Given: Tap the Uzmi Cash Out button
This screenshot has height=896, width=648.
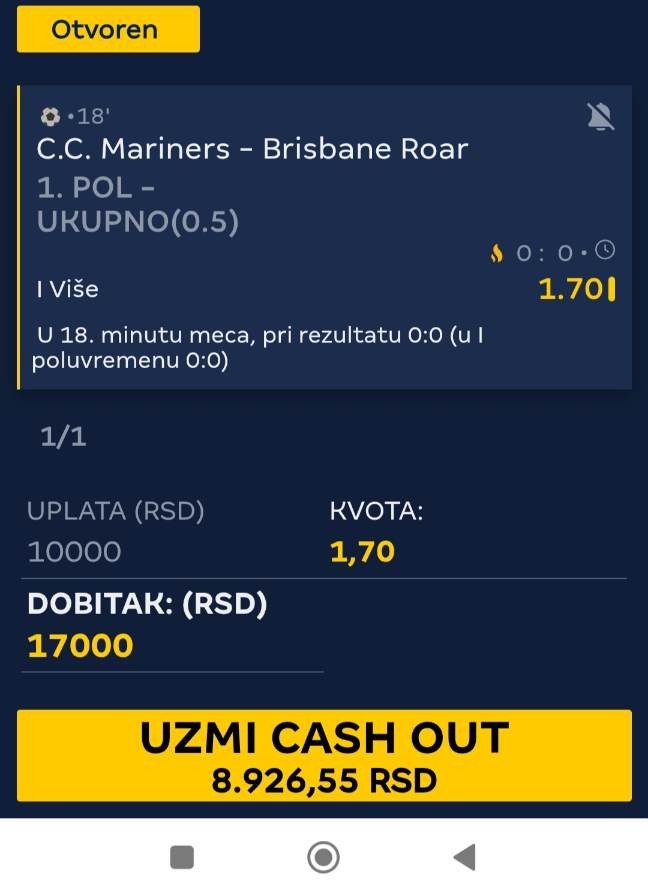Looking at the screenshot, I should coord(324,756).
